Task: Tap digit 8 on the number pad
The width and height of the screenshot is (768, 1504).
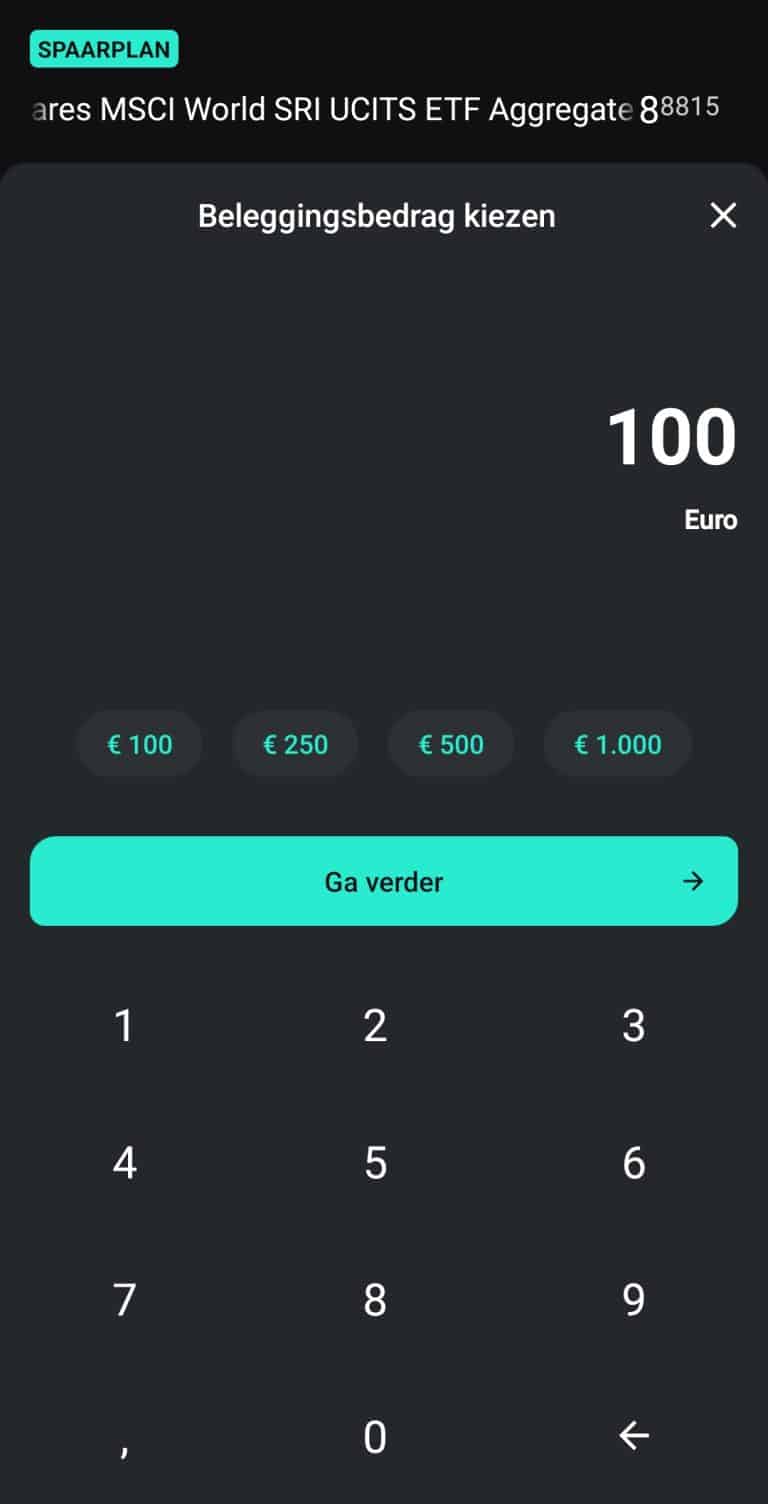Action: point(375,1300)
